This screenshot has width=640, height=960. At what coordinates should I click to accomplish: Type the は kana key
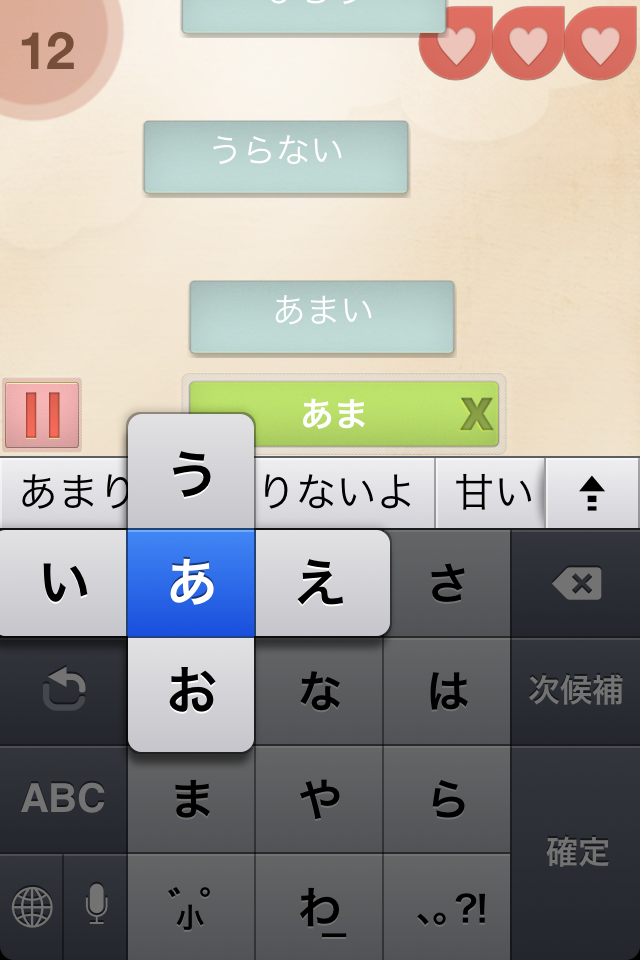(448, 692)
